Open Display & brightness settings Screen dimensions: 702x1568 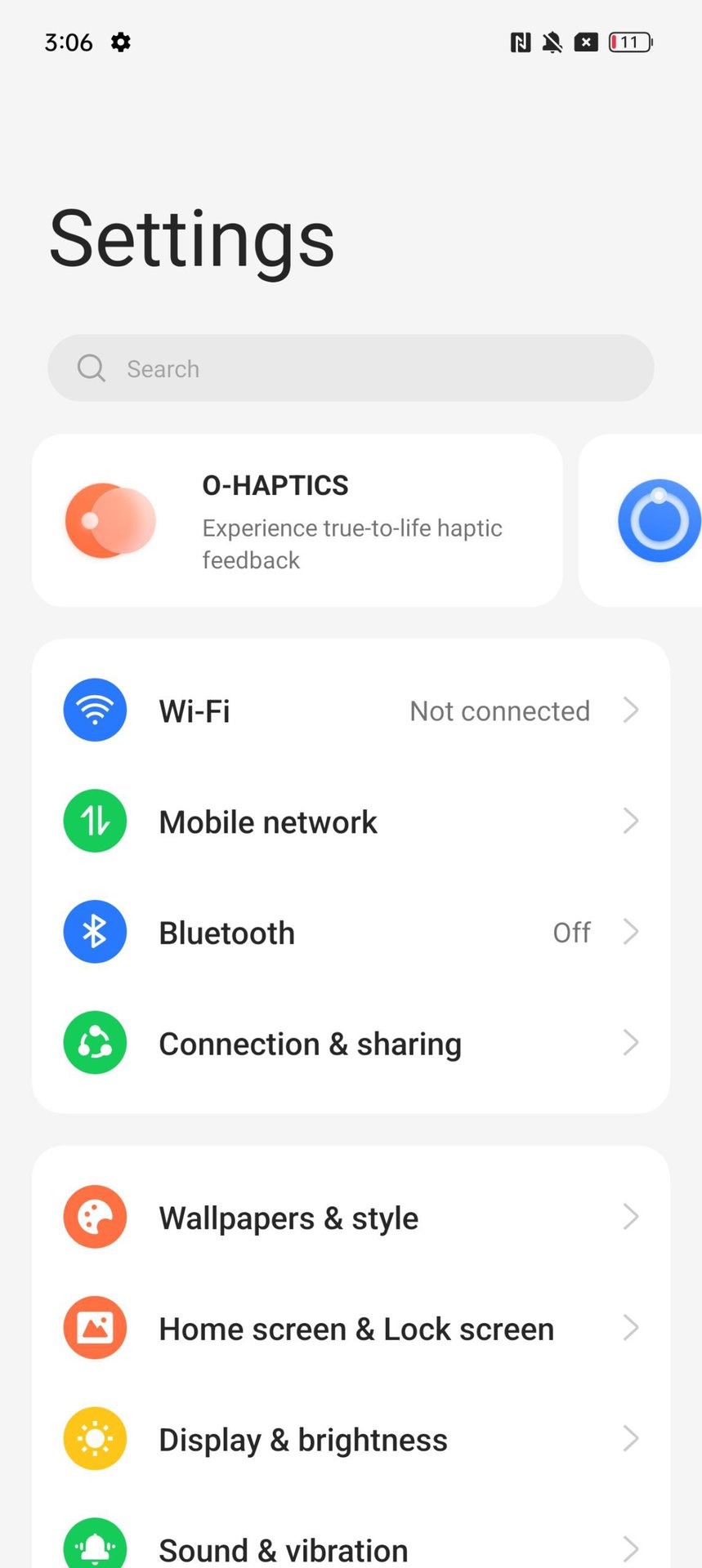[351, 1439]
